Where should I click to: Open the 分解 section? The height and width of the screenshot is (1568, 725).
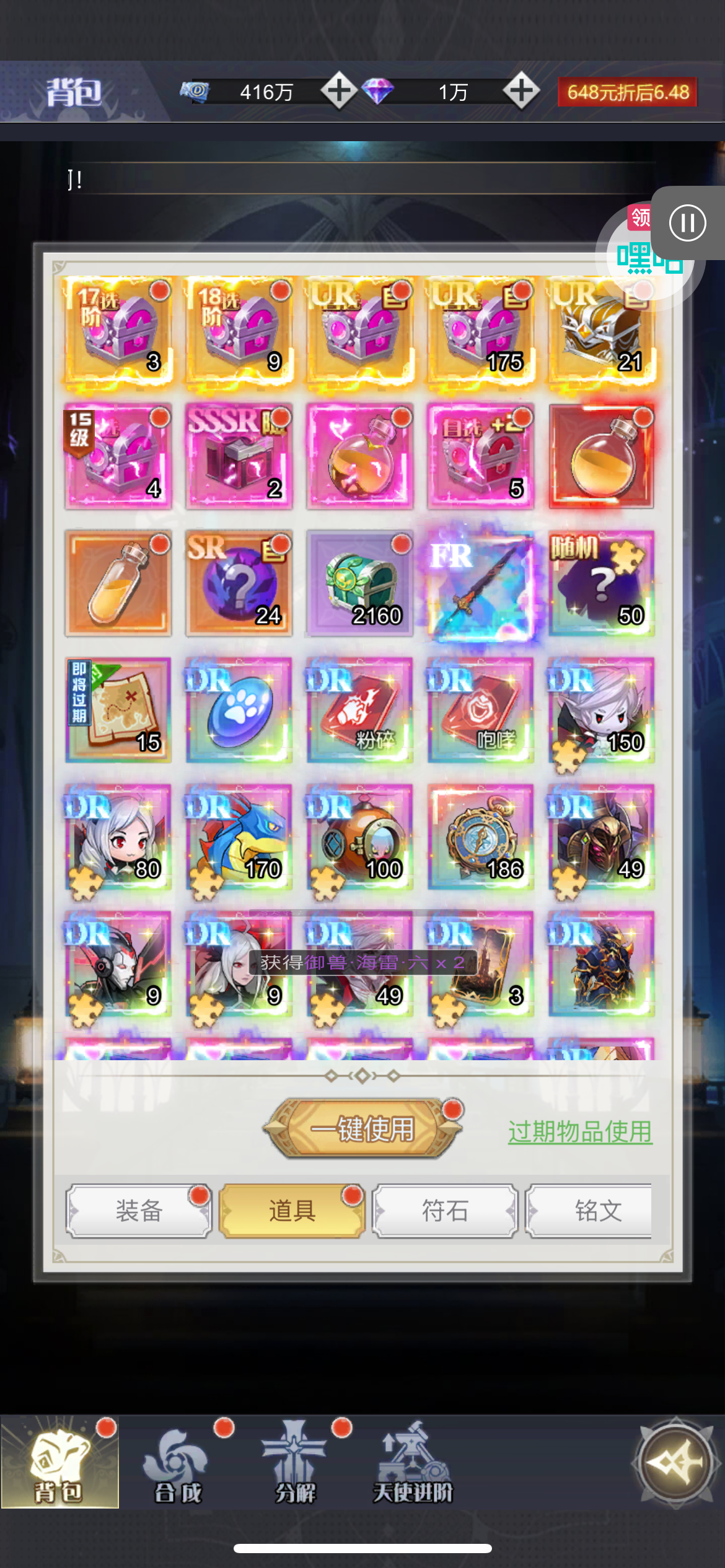click(296, 1465)
